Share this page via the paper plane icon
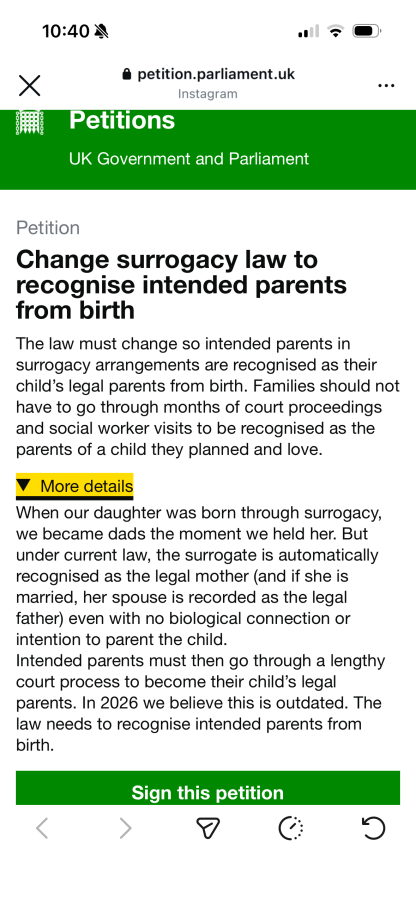This screenshot has width=416, height=900. [x=208, y=828]
